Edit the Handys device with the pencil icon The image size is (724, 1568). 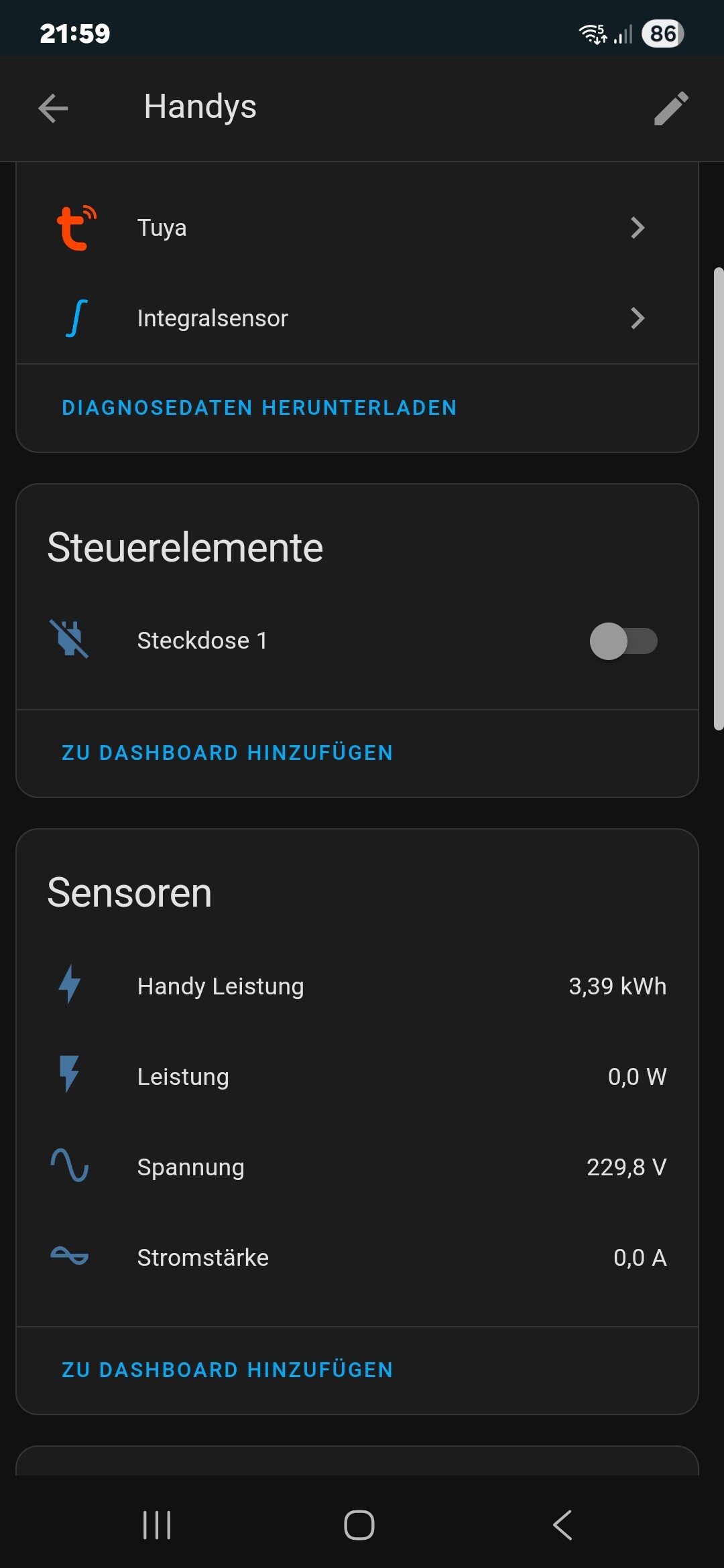click(671, 108)
